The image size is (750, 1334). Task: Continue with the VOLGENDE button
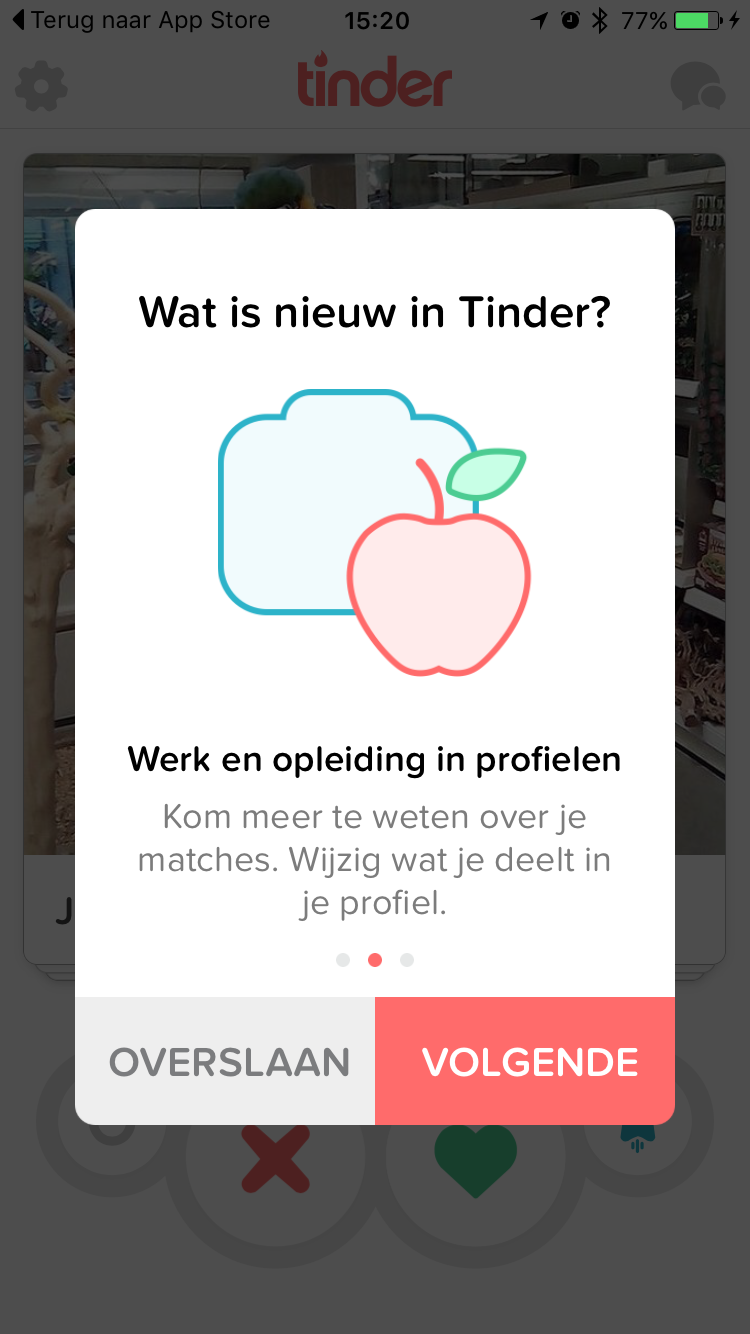[525, 1061]
